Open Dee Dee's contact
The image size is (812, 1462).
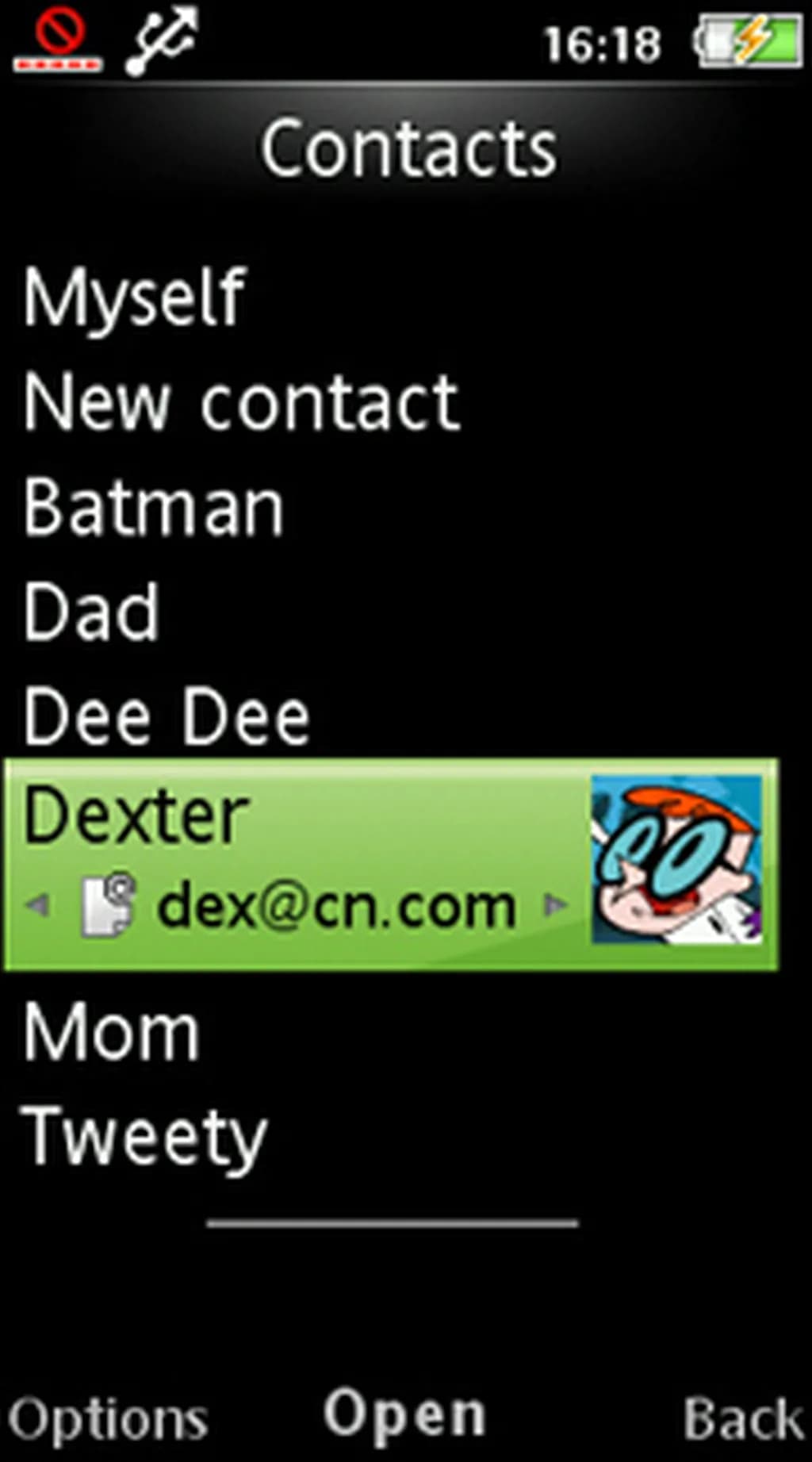[x=167, y=716]
